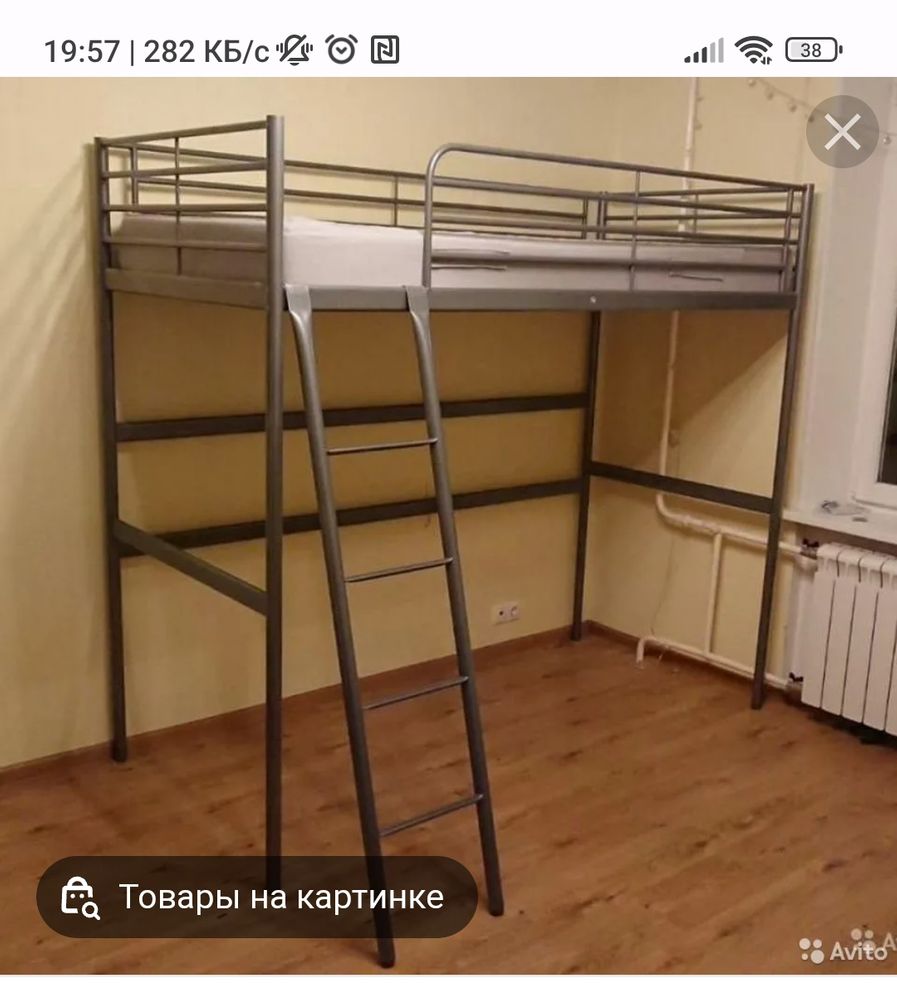Tap the image search magnifier icon
The height and width of the screenshot is (1000, 897).
pos(83,898)
